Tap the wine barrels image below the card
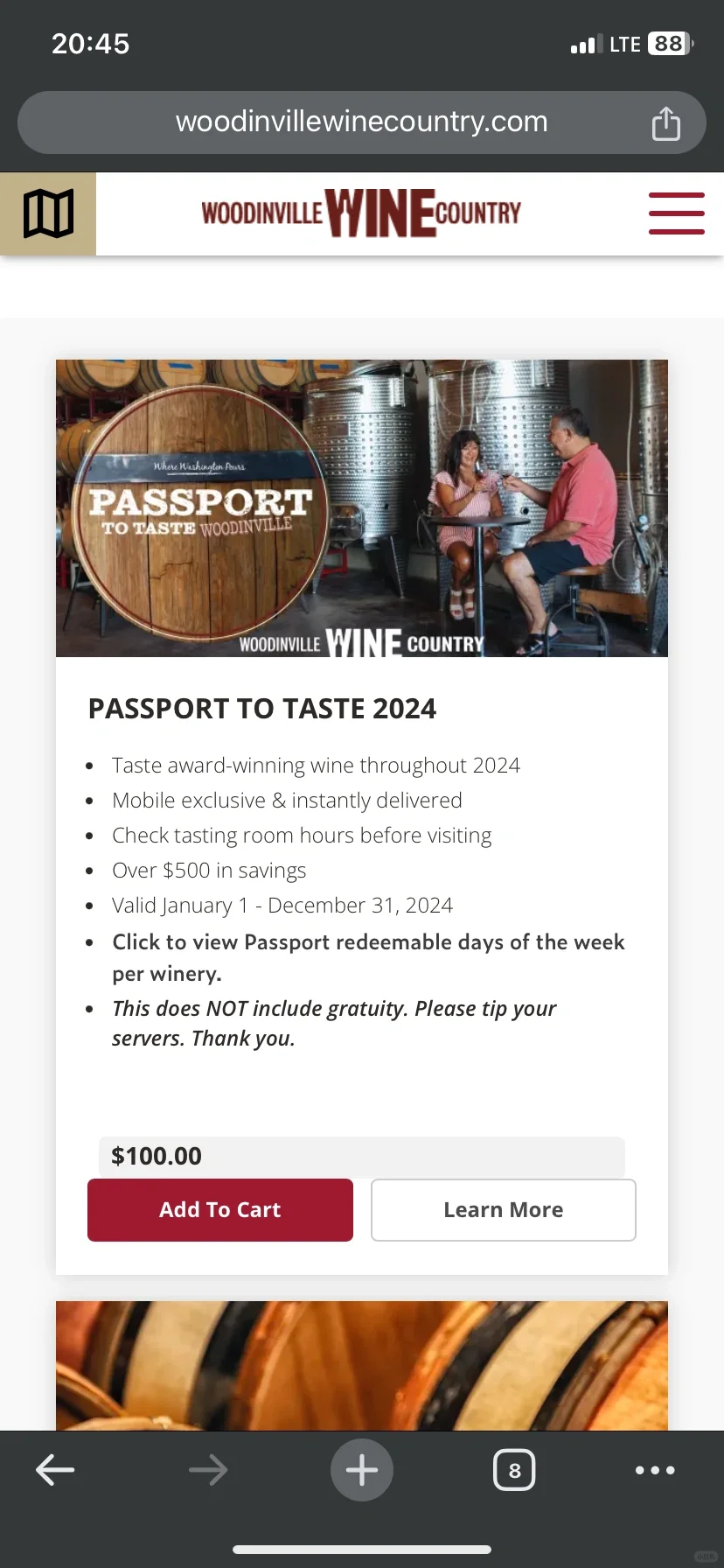The height and width of the screenshot is (1568, 724). [x=361, y=1365]
